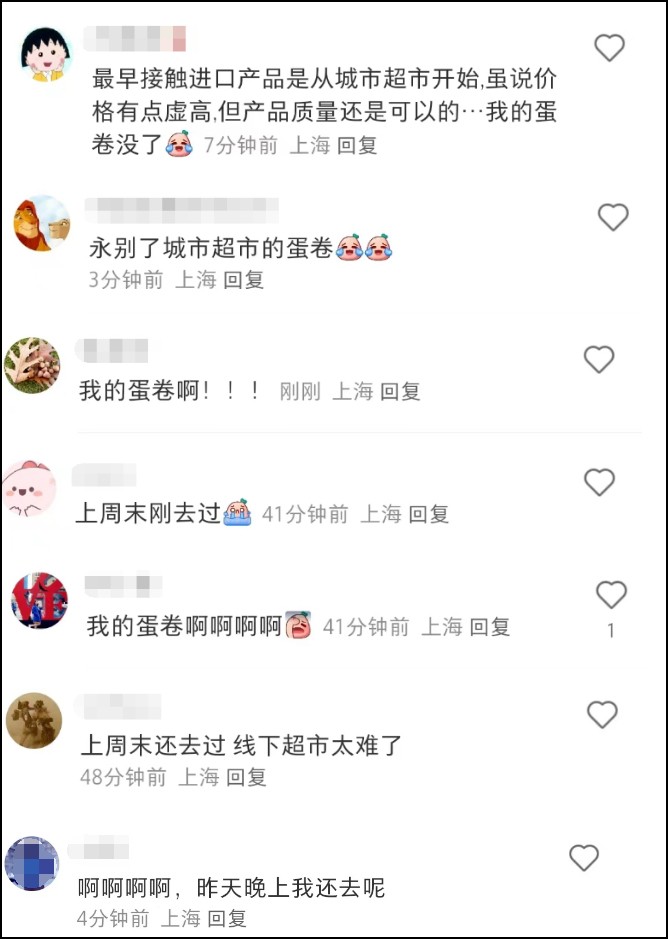Open the Chibi Maruko avatar's profile
The image size is (668, 939).
[x=46, y=54]
